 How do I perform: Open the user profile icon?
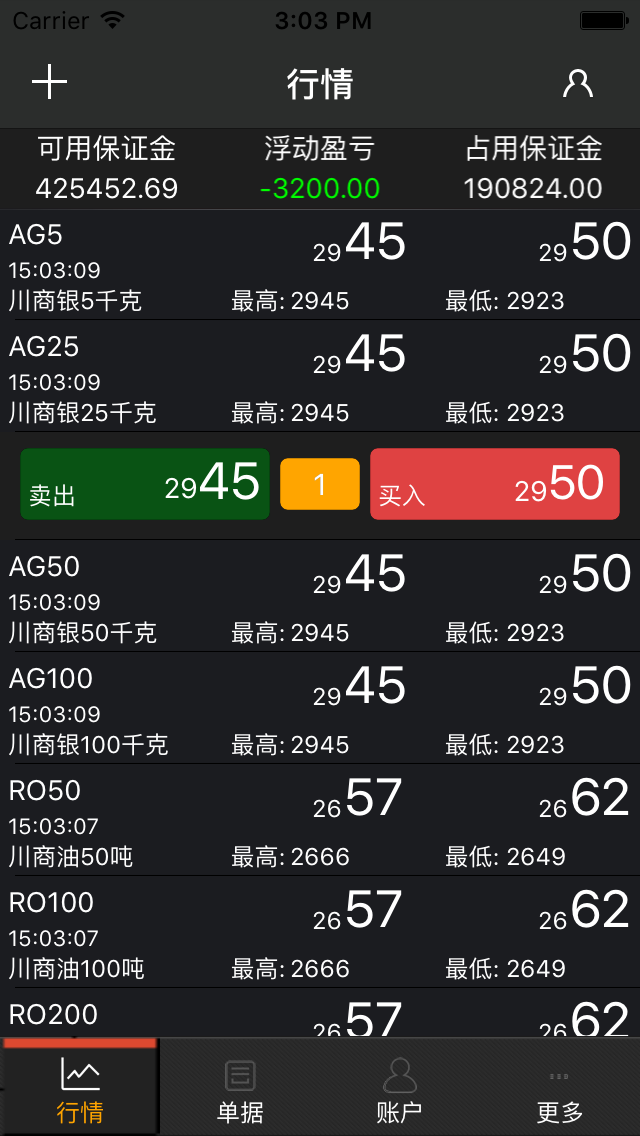pos(578,83)
